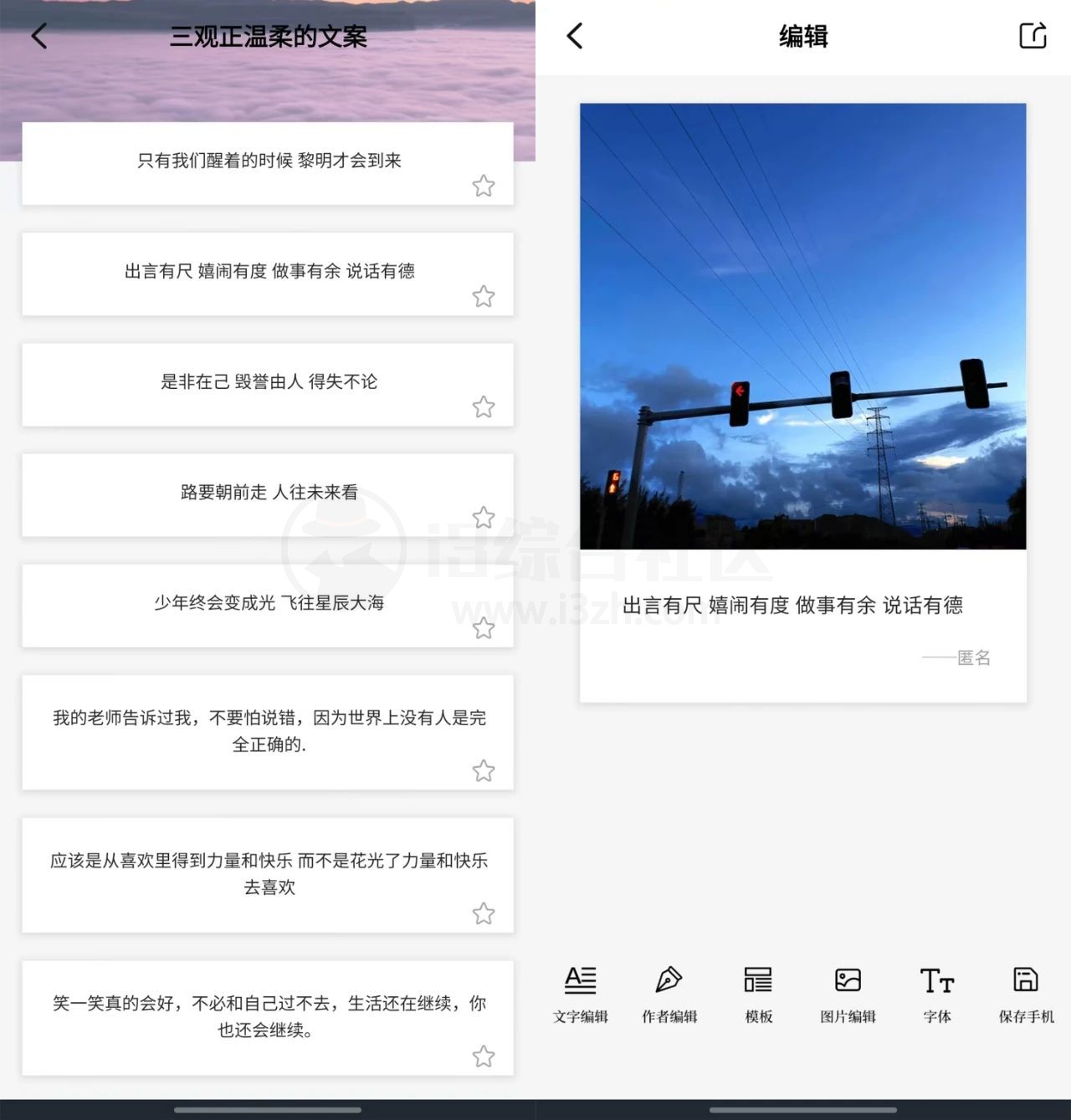Image resolution: width=1071 pixels, height=1120 pixels.
Task: Favorite the quote 出言有尺 嬉闹有度
Action: pos(484,296)
